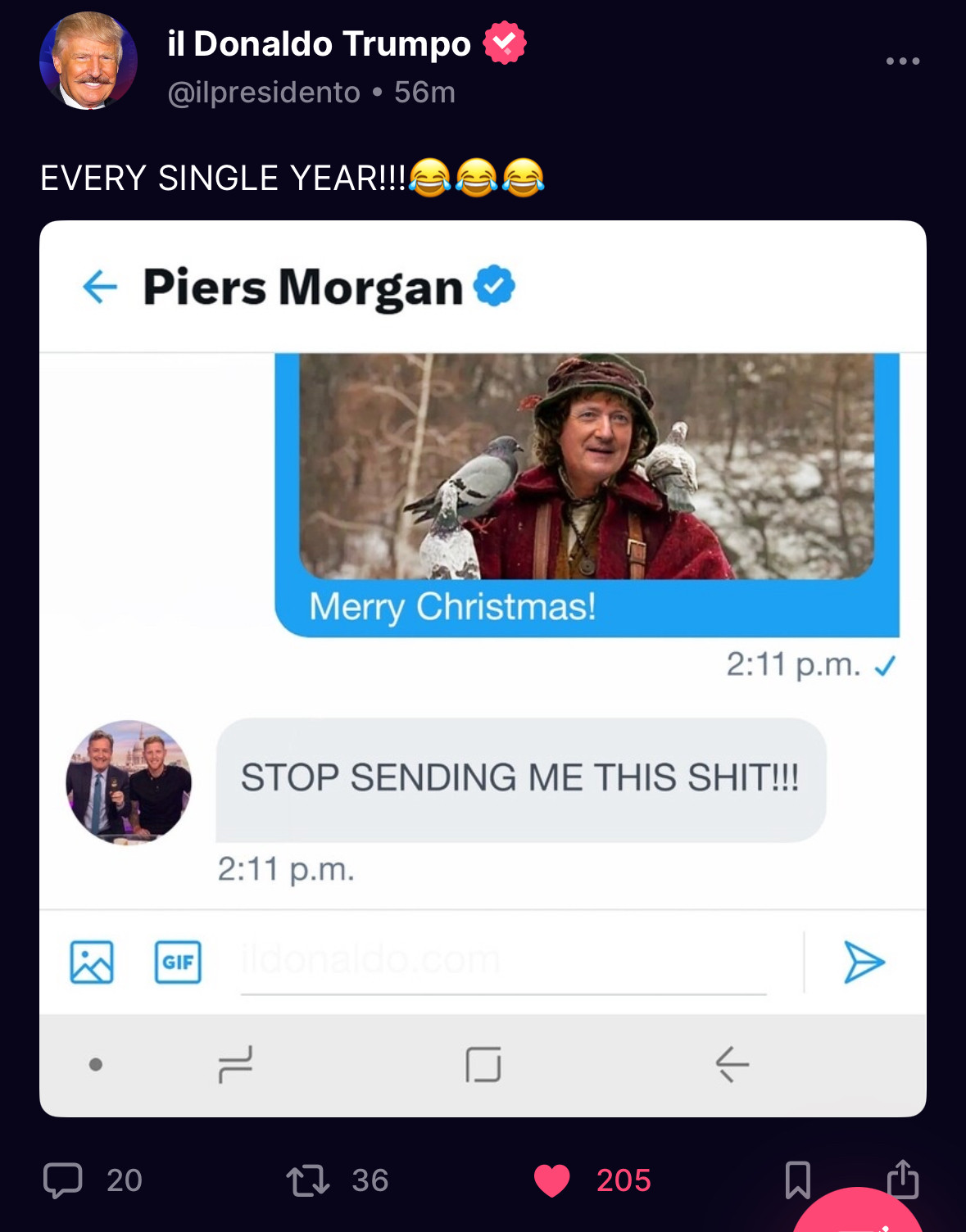
Task: Open the attached Piers Morgan screenshot image
Action: click(x=483, y=668)
